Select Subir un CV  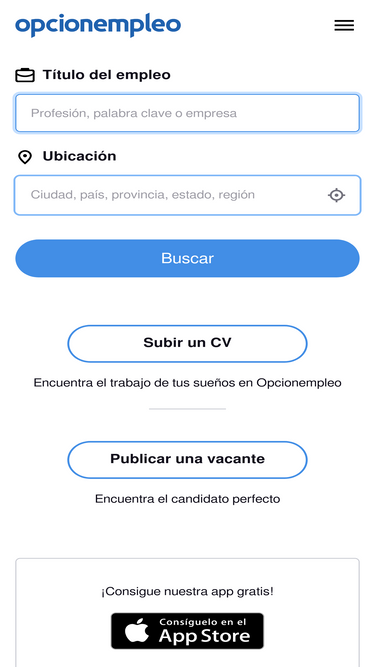pyautogui.click(x=188, y=343)
